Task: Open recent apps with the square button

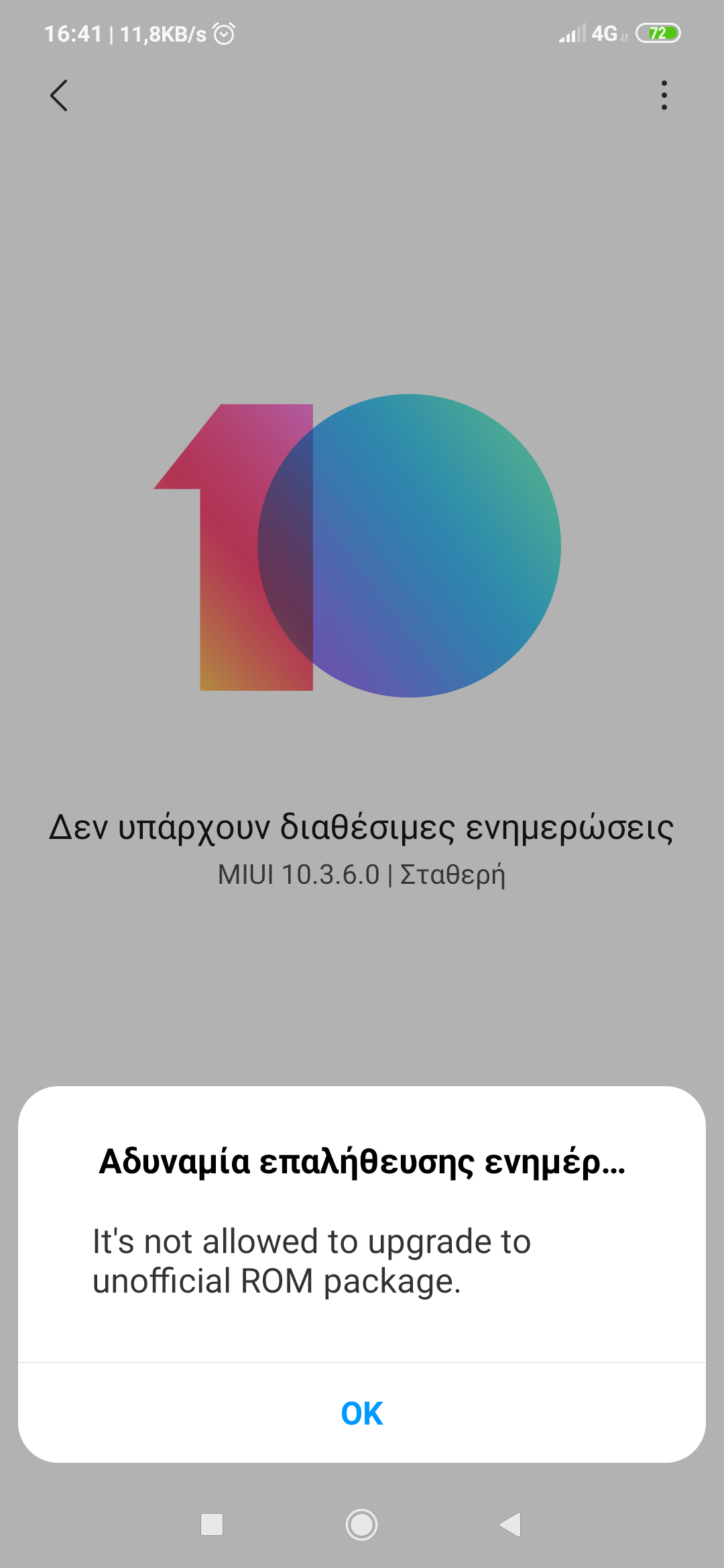Action: (212, 1524)
